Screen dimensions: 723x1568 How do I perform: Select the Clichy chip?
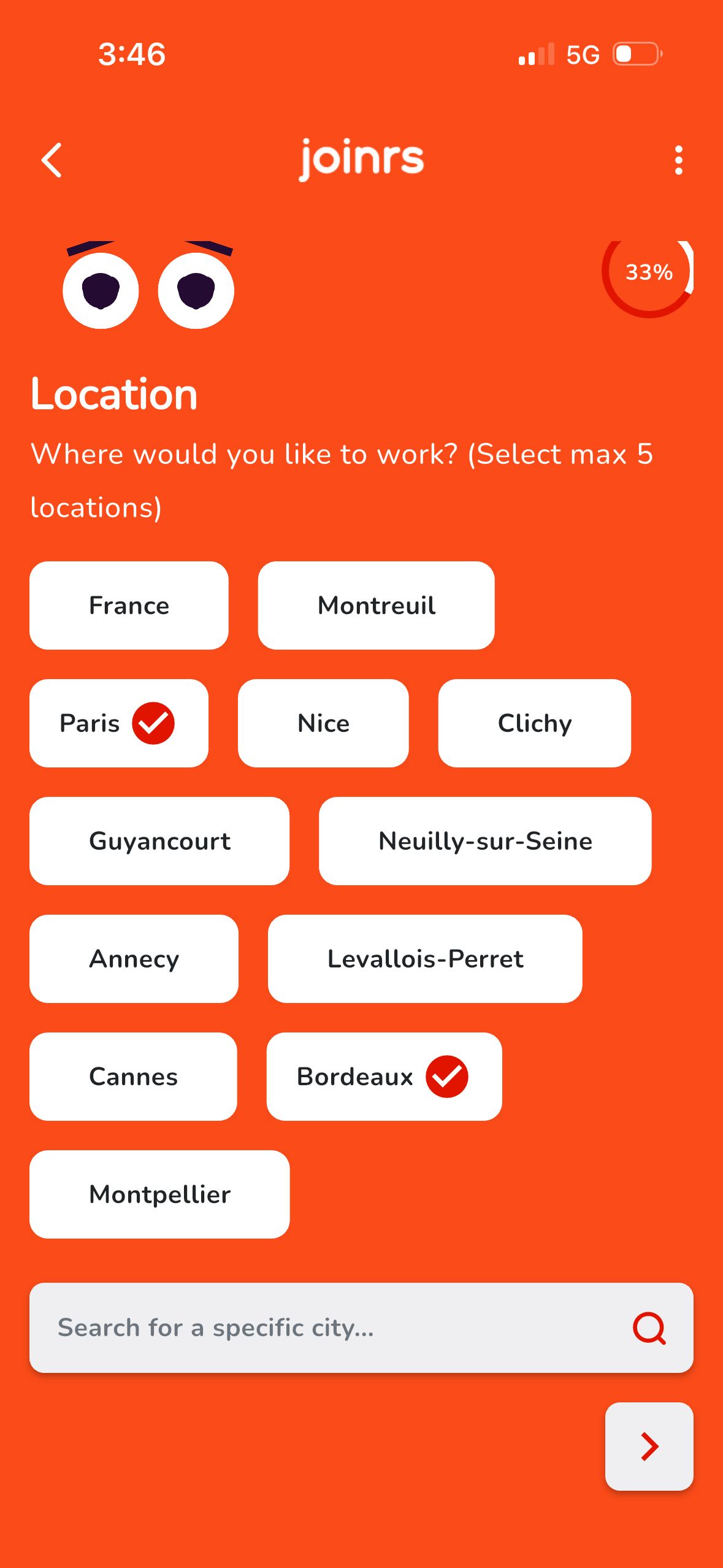tap(534, 723)
